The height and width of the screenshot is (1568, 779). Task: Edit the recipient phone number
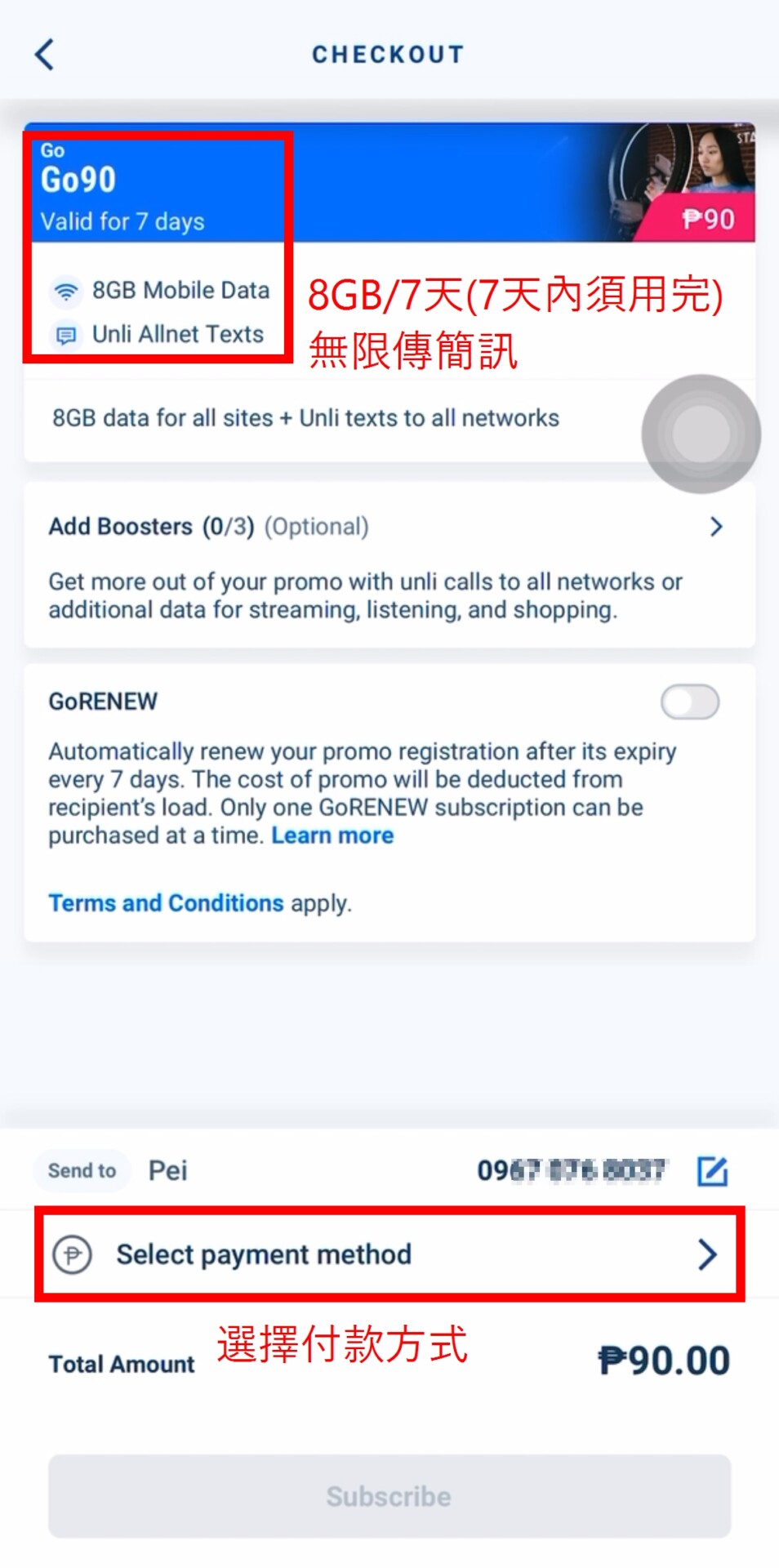[x=712, y=1171]
